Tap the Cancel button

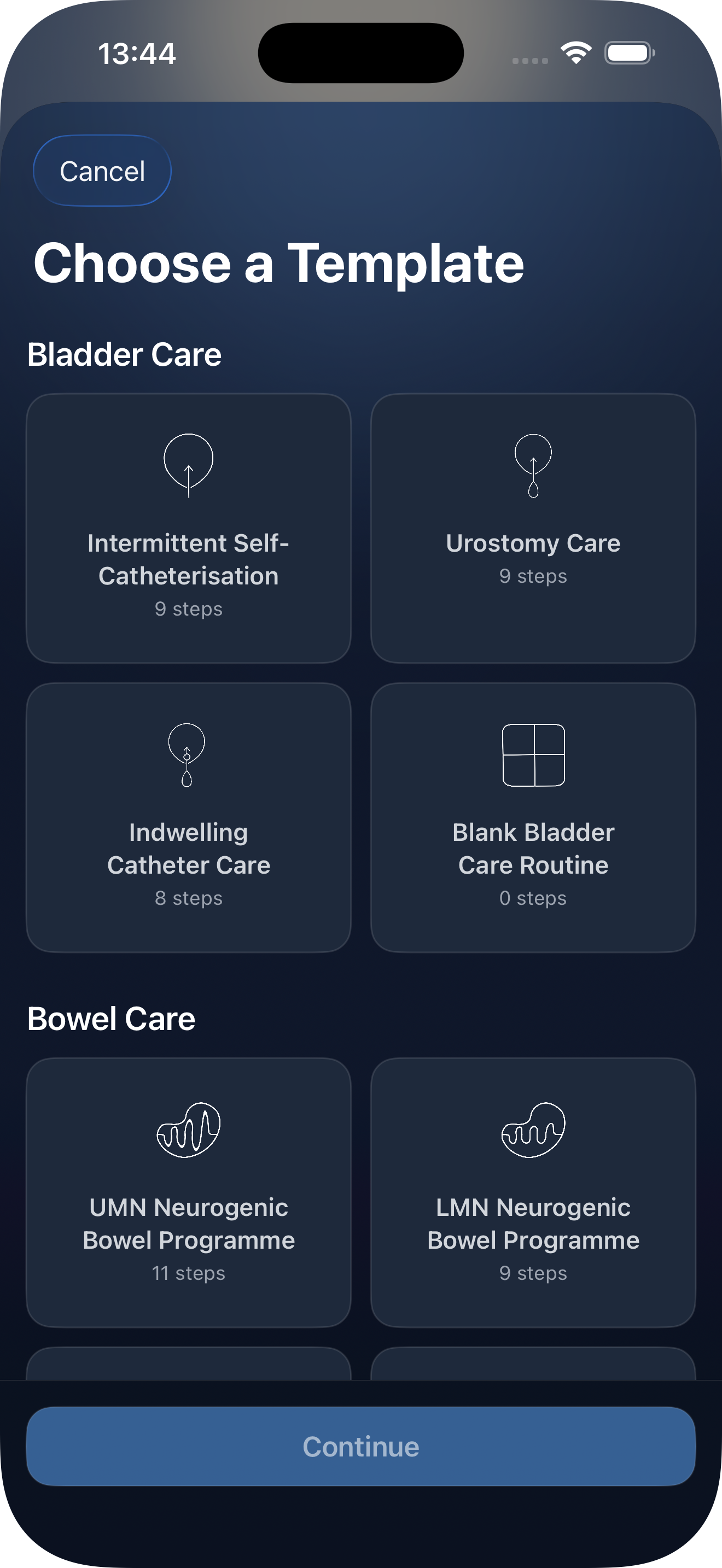(x=102, y=171)
